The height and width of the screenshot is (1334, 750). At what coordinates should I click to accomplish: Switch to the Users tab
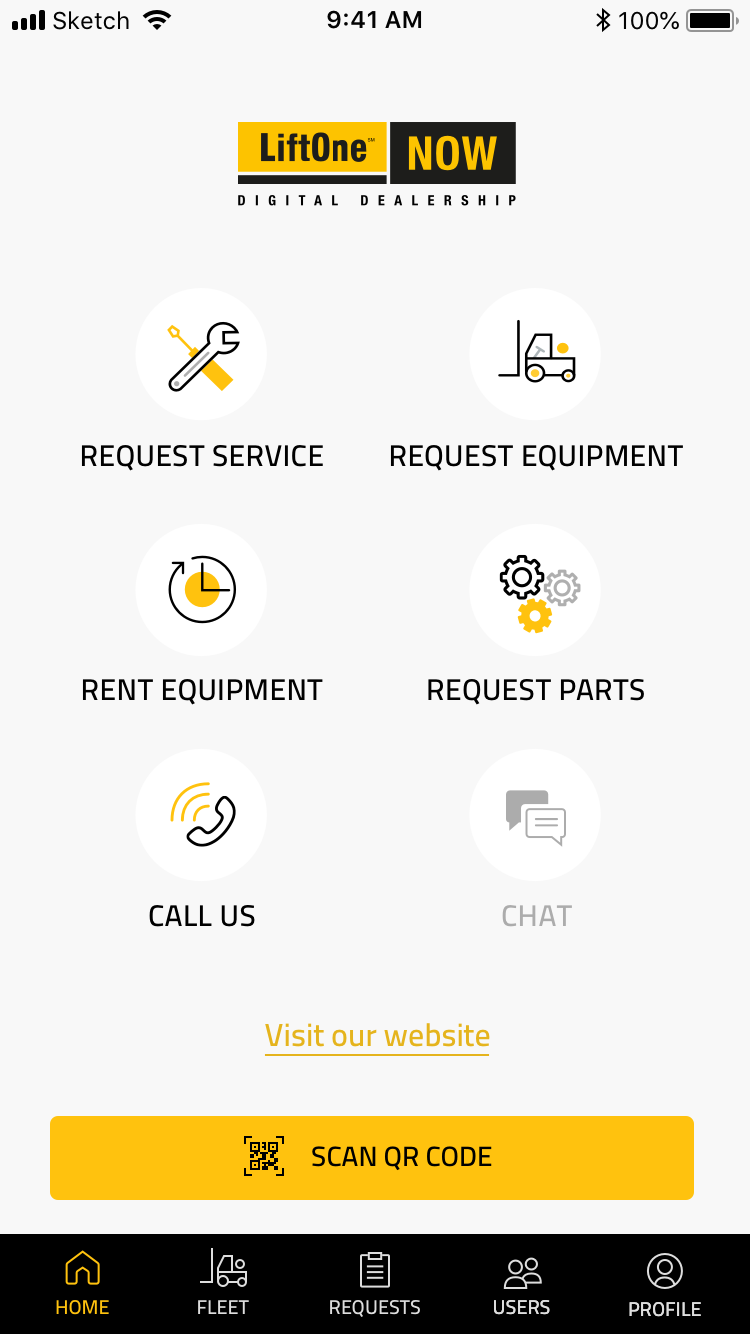coord(521,1283)
